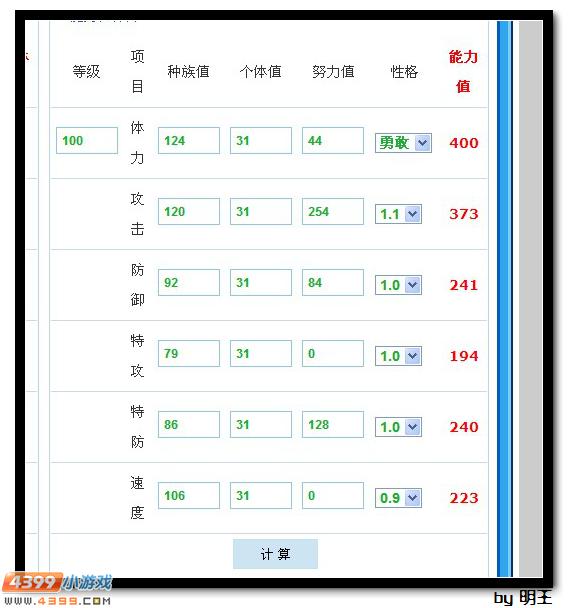Edit the 攻击 努力值 field showing 254
Viewport: 568px width, 608px height.
tap(333, 211)
